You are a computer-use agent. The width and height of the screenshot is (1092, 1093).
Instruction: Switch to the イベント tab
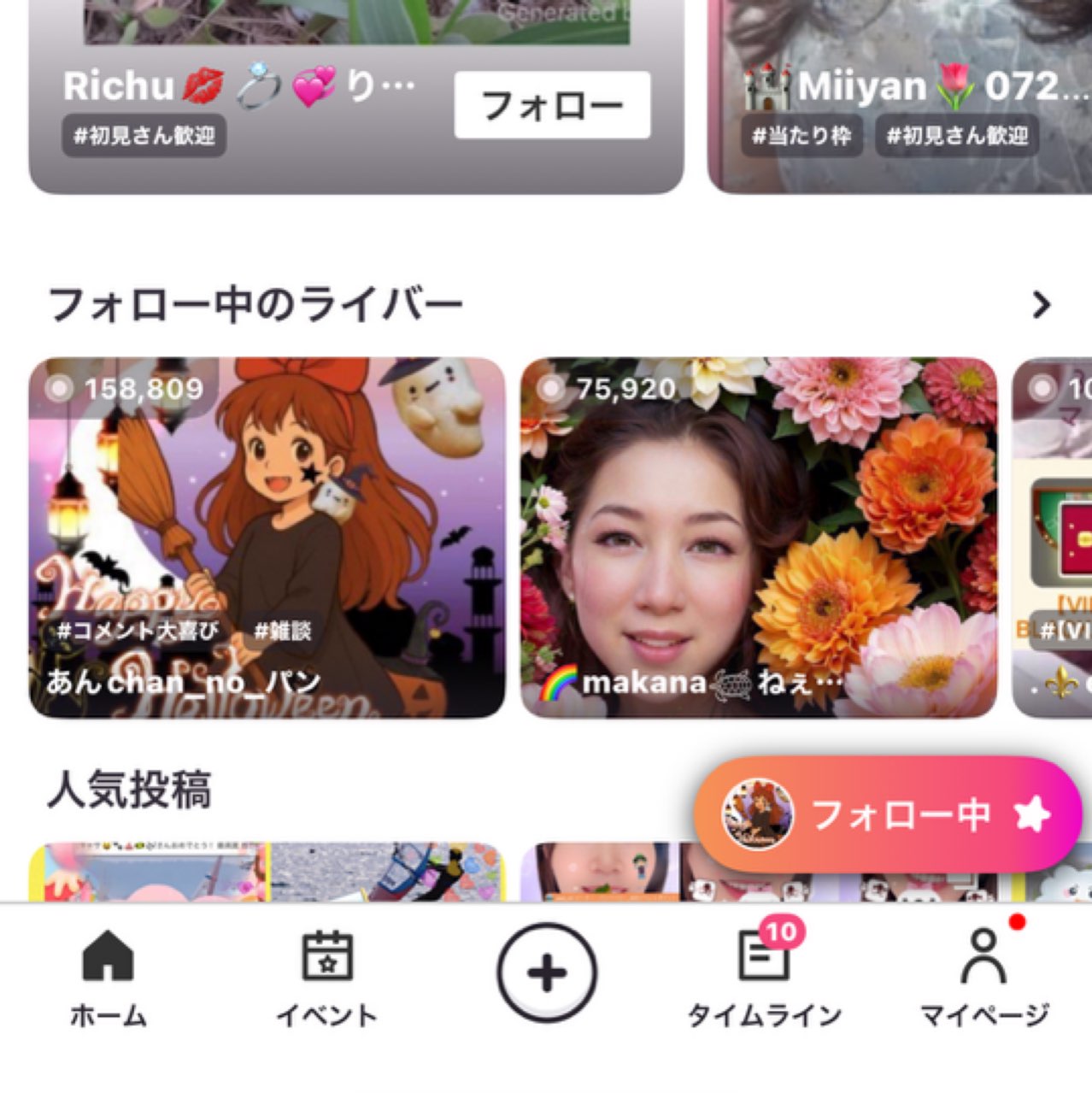pos(326,978)
